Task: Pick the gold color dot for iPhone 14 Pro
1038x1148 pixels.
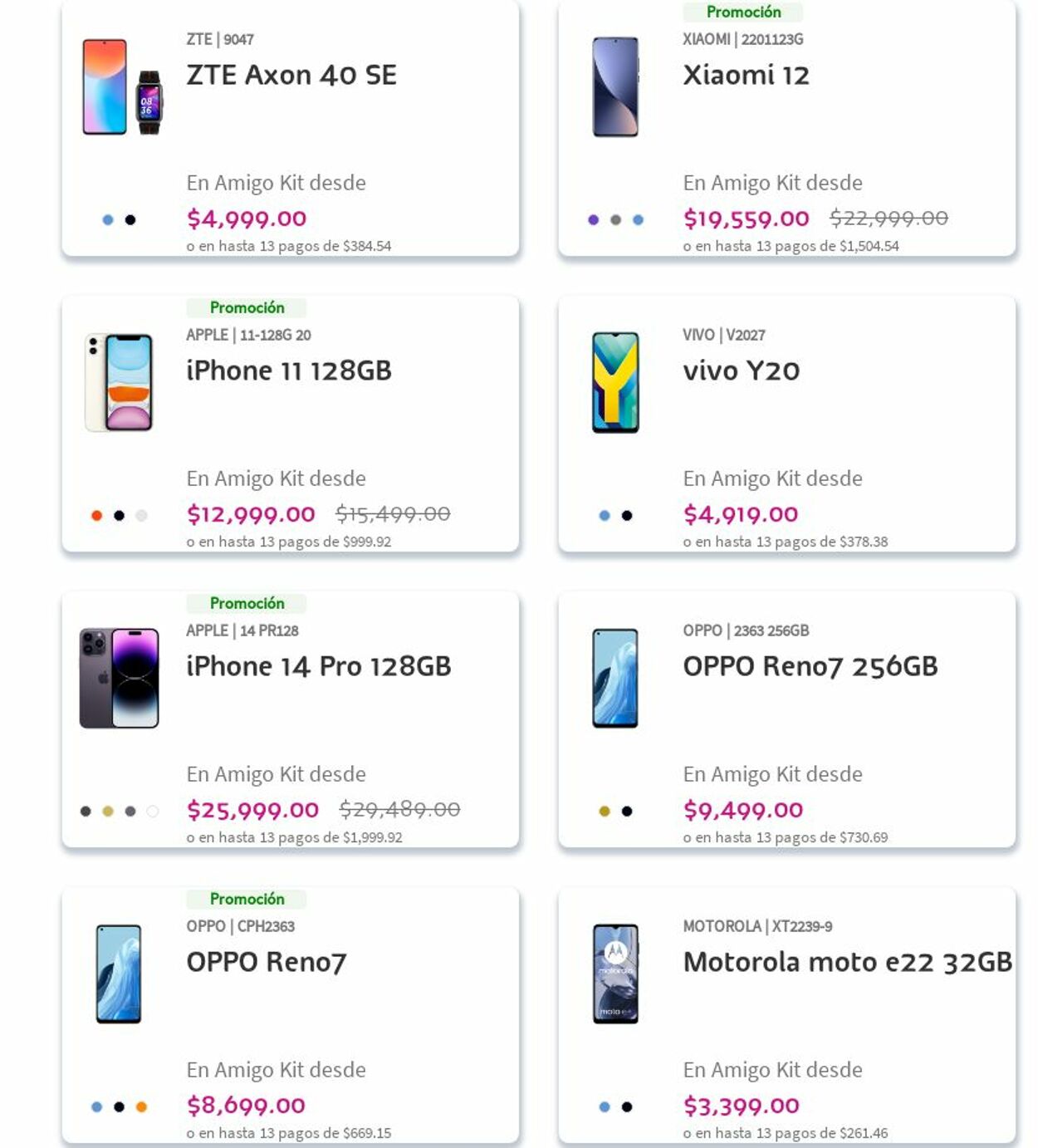Action: tap(108, 812)
